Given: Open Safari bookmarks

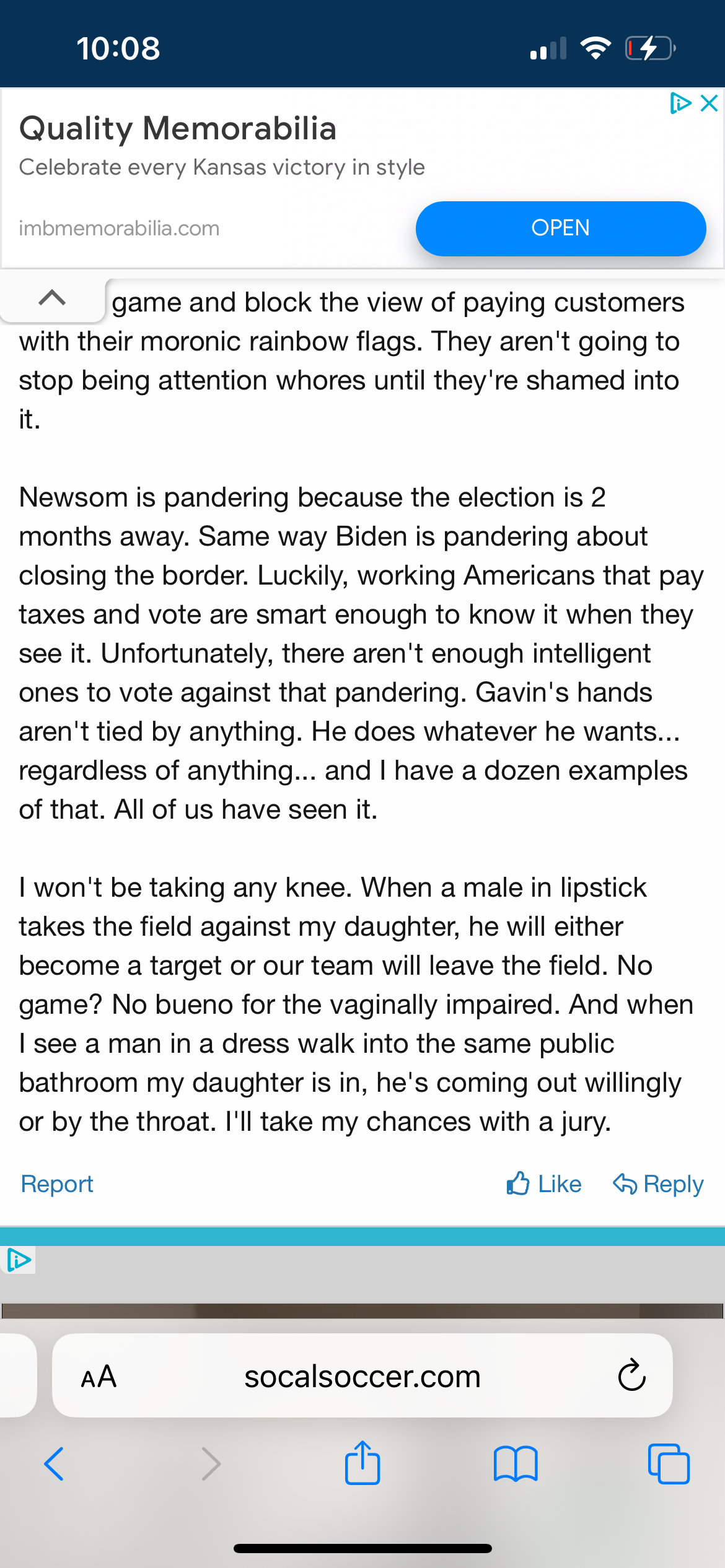Looking at the screenshot, I should (516, 1464).
